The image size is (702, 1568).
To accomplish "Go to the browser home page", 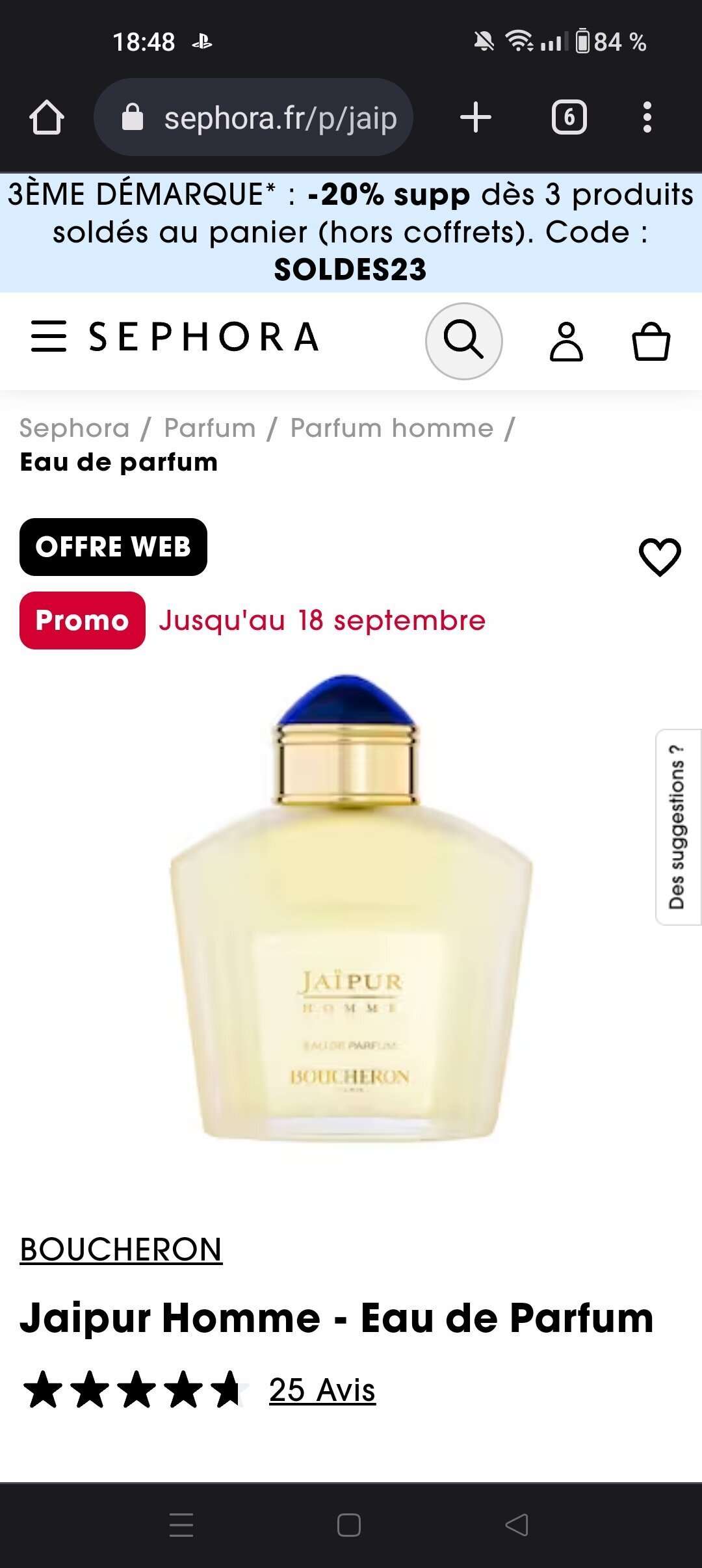I will 47,118.
